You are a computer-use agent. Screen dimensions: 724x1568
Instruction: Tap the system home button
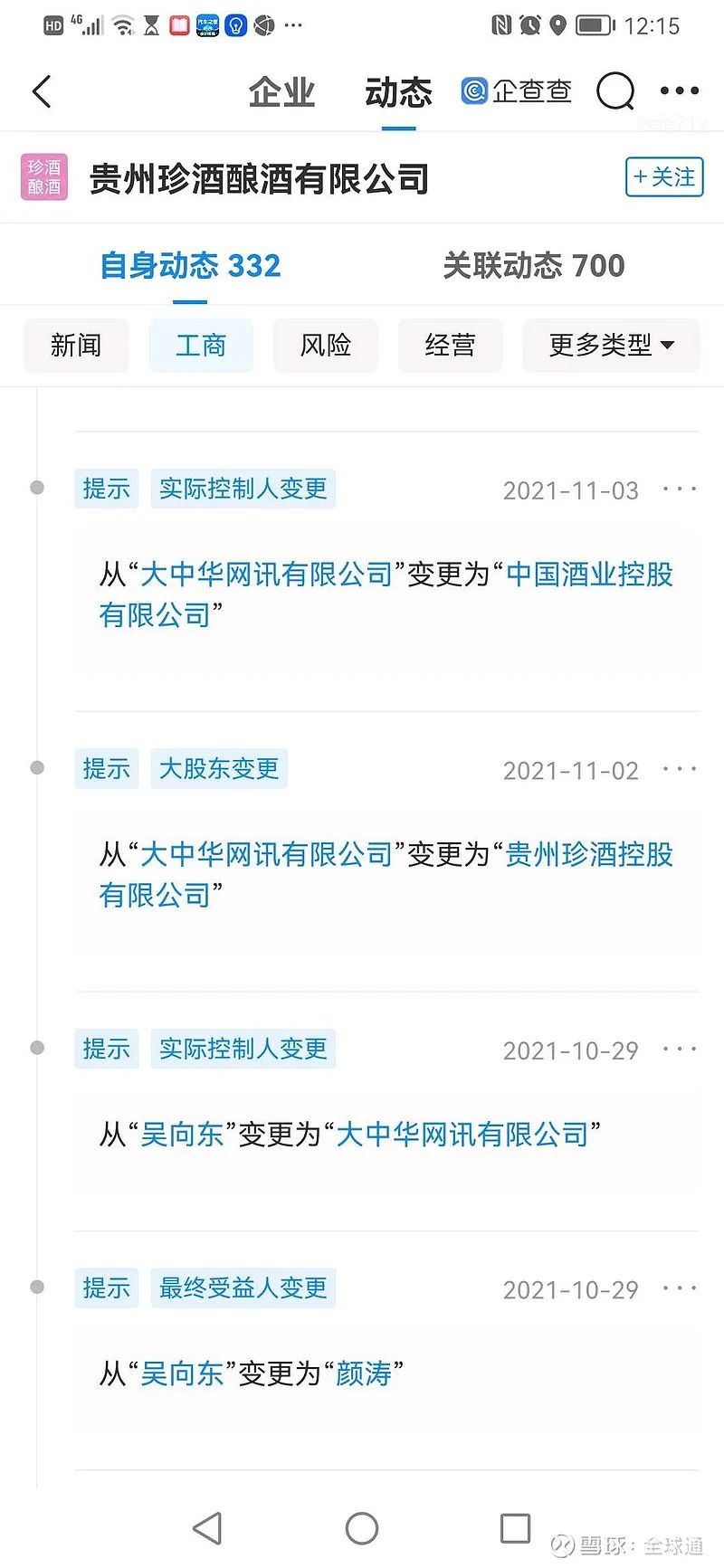362,1528
